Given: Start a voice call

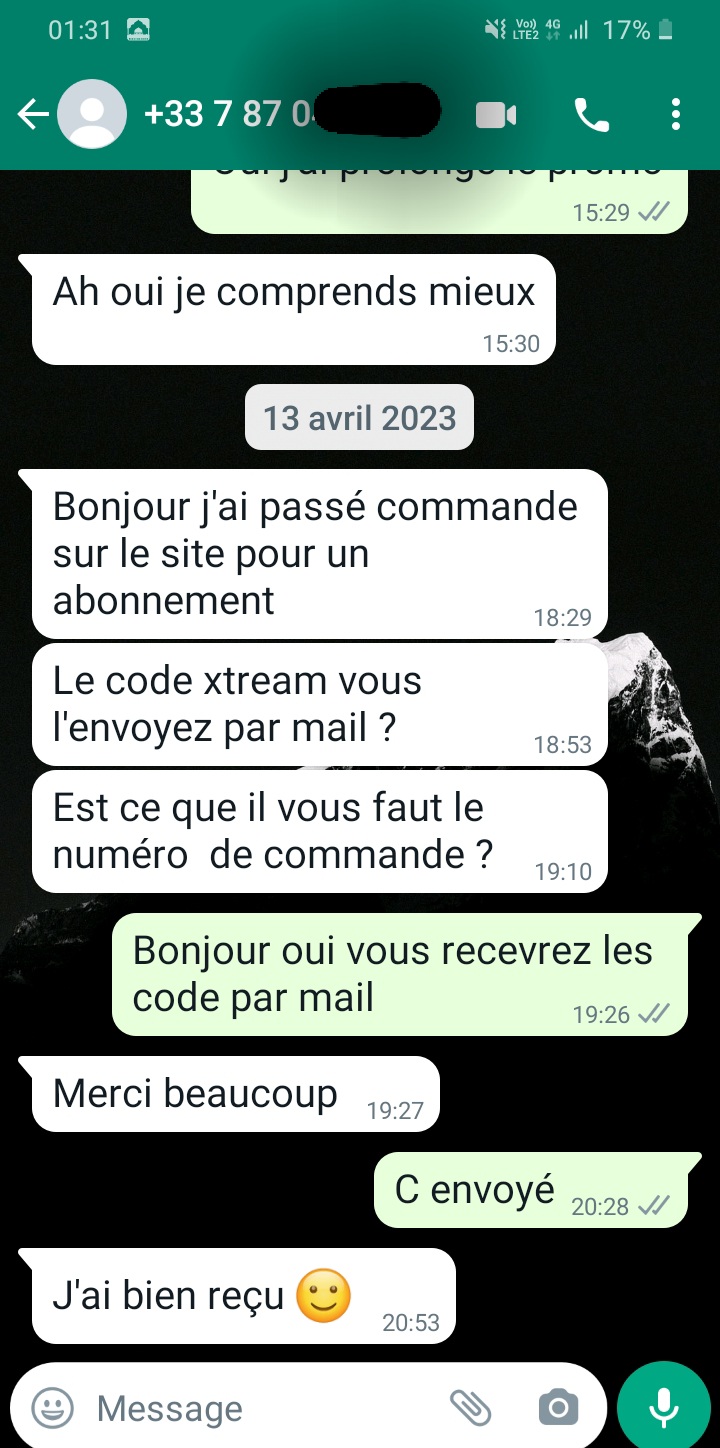Looking at the screenshot, I should pos(591,116).
